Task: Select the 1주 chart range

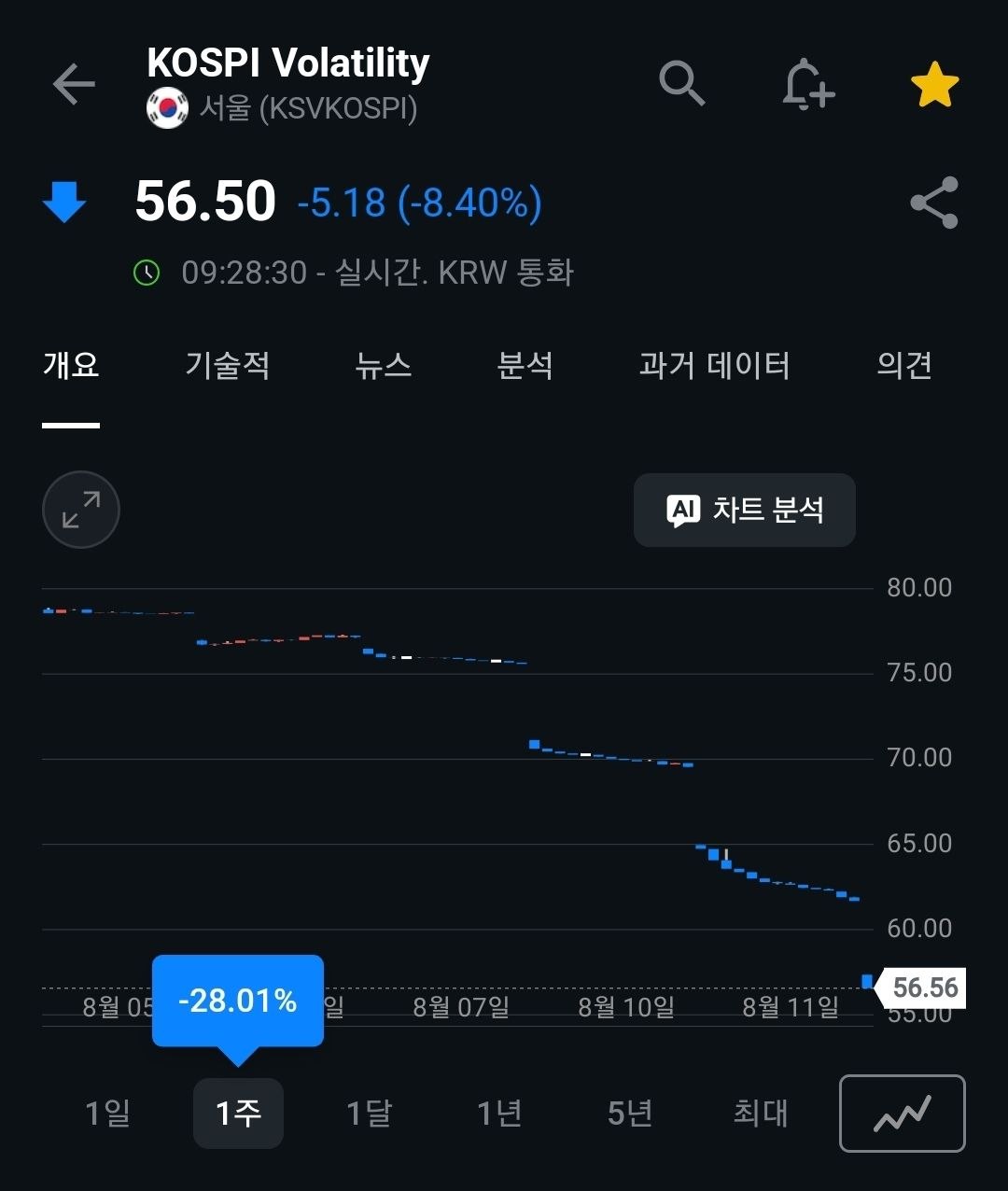Action: [x=238, y=1113]
